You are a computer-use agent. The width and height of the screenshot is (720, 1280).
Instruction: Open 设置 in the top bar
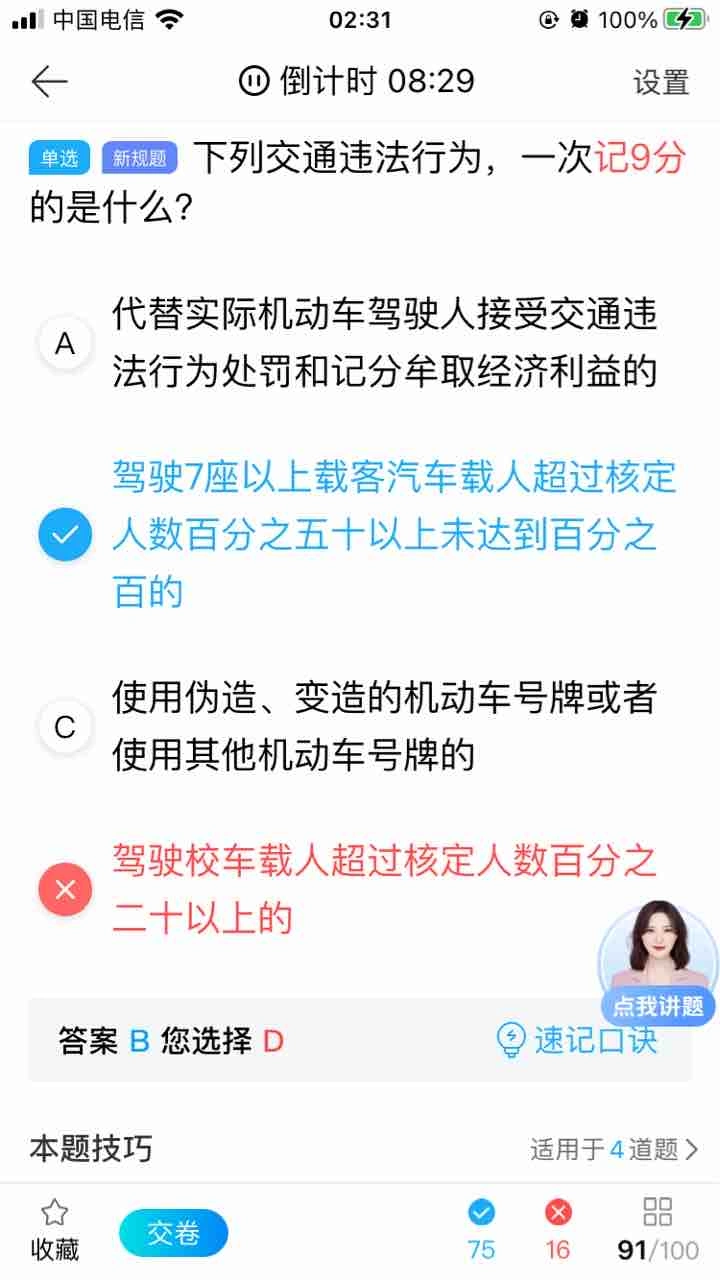[661, 82]
